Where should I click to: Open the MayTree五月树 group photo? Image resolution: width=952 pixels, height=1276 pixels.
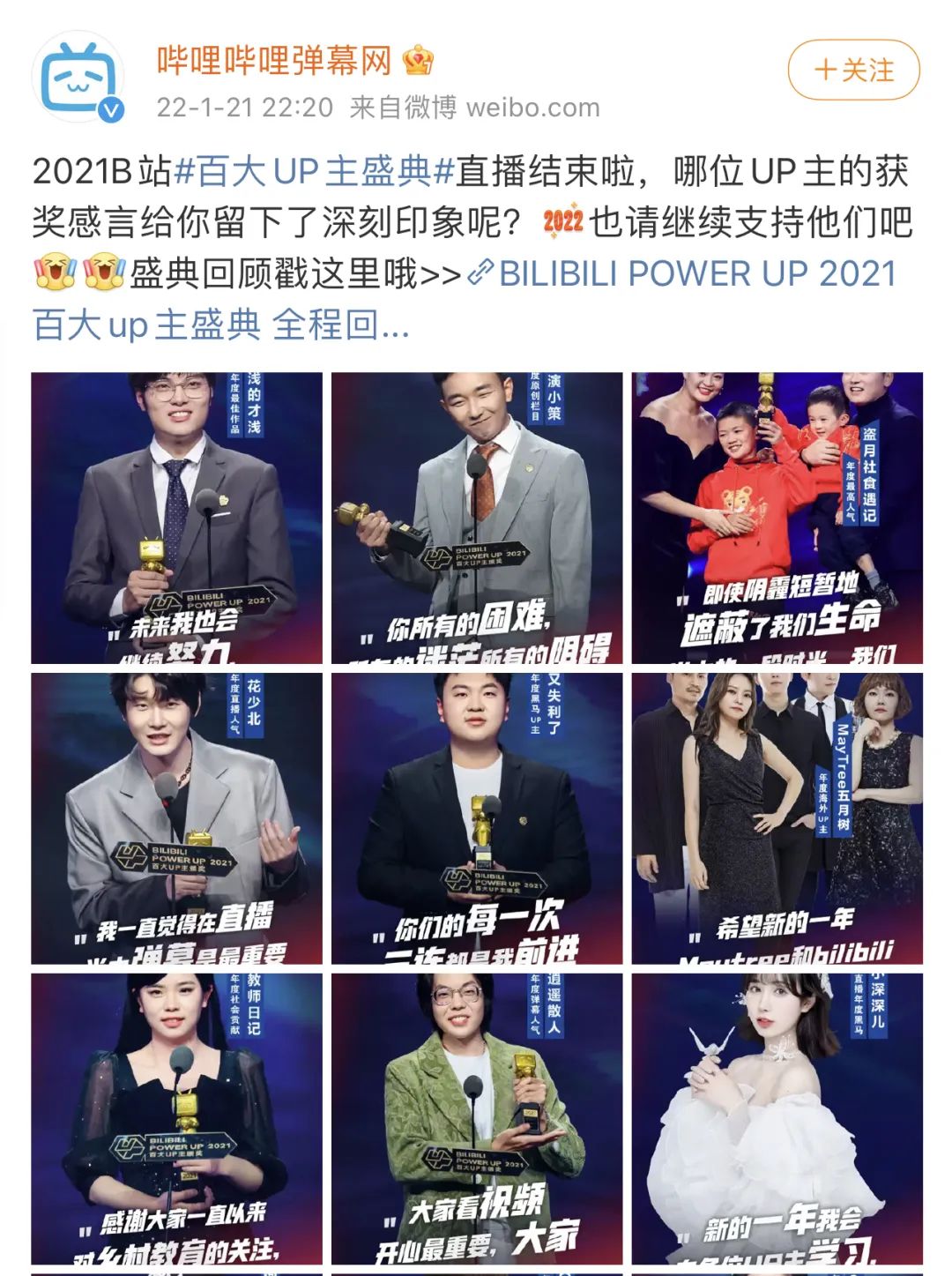tap(777, 818)
